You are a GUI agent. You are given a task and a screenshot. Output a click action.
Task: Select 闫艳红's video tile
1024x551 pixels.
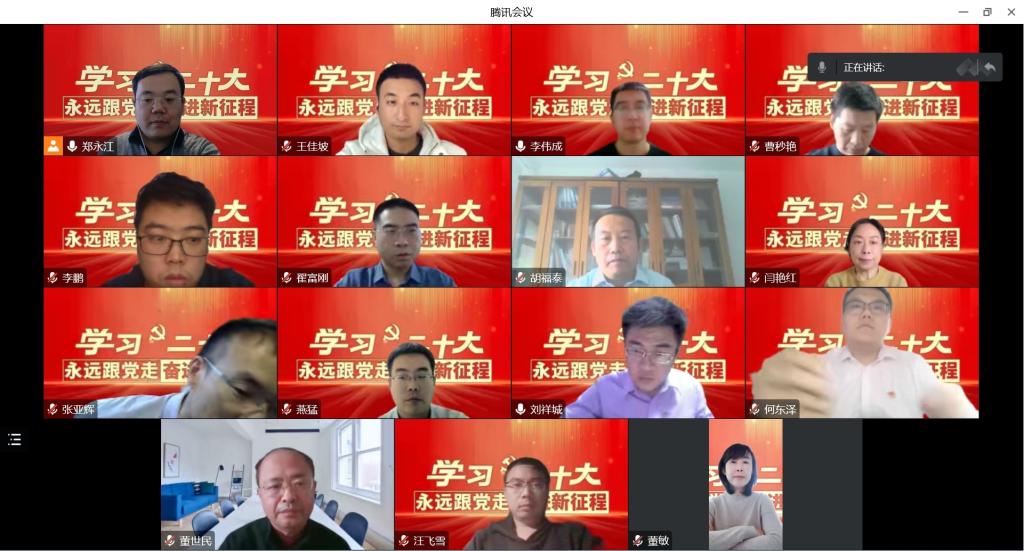(x=862, y=222)
